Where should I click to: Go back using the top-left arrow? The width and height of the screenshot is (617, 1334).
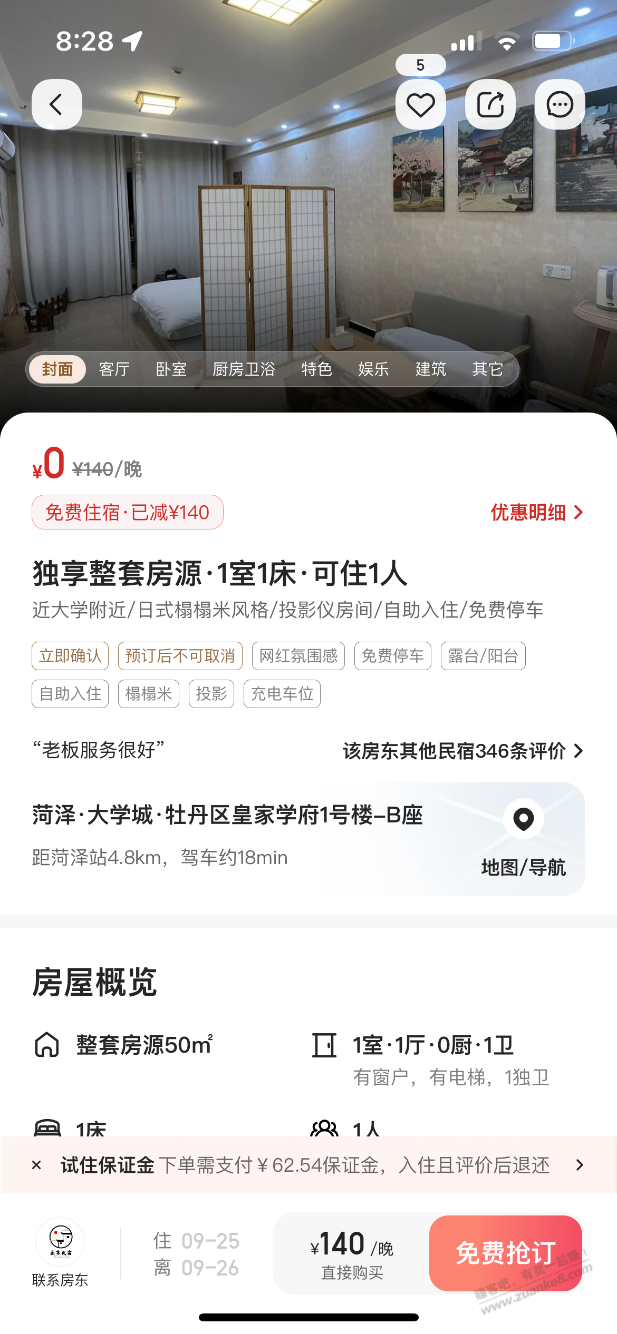[57, 104]
